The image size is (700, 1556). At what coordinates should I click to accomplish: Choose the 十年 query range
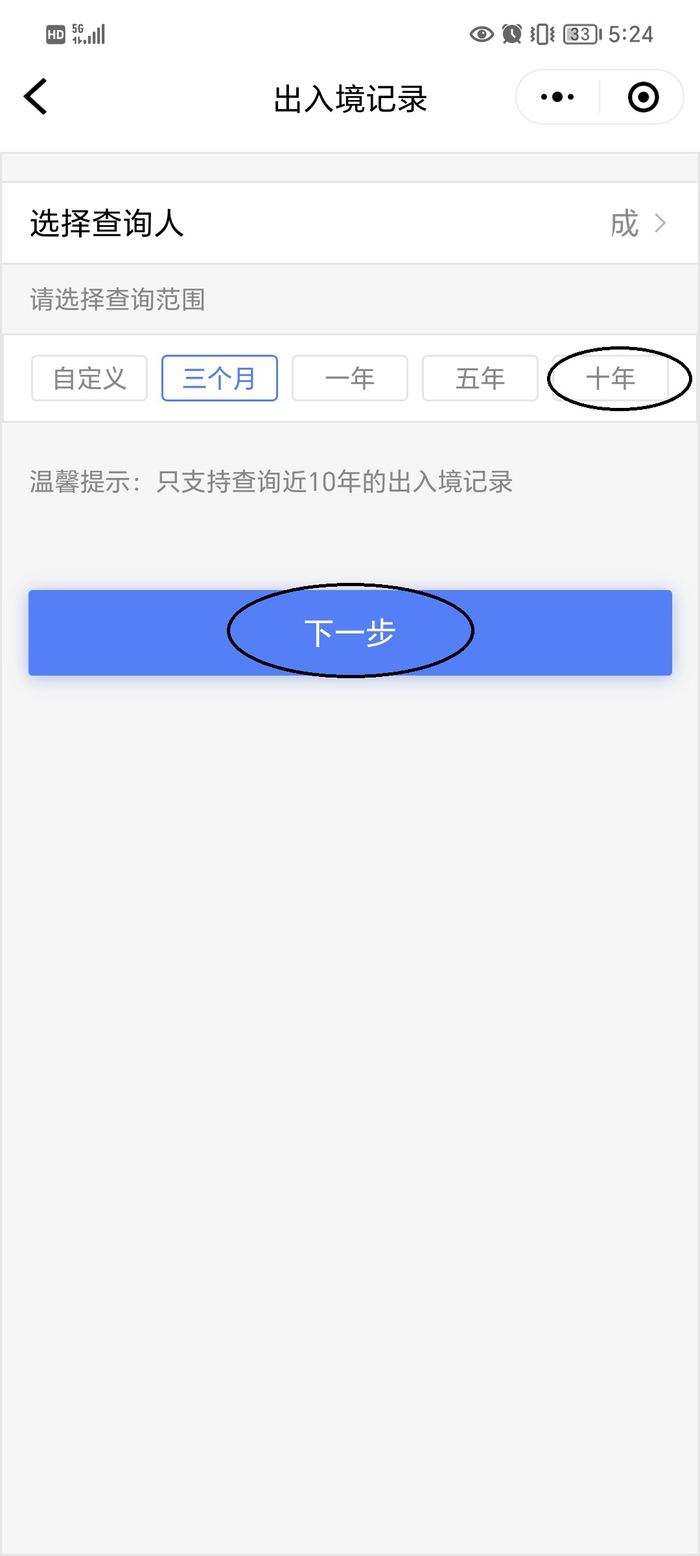point(610,378)
